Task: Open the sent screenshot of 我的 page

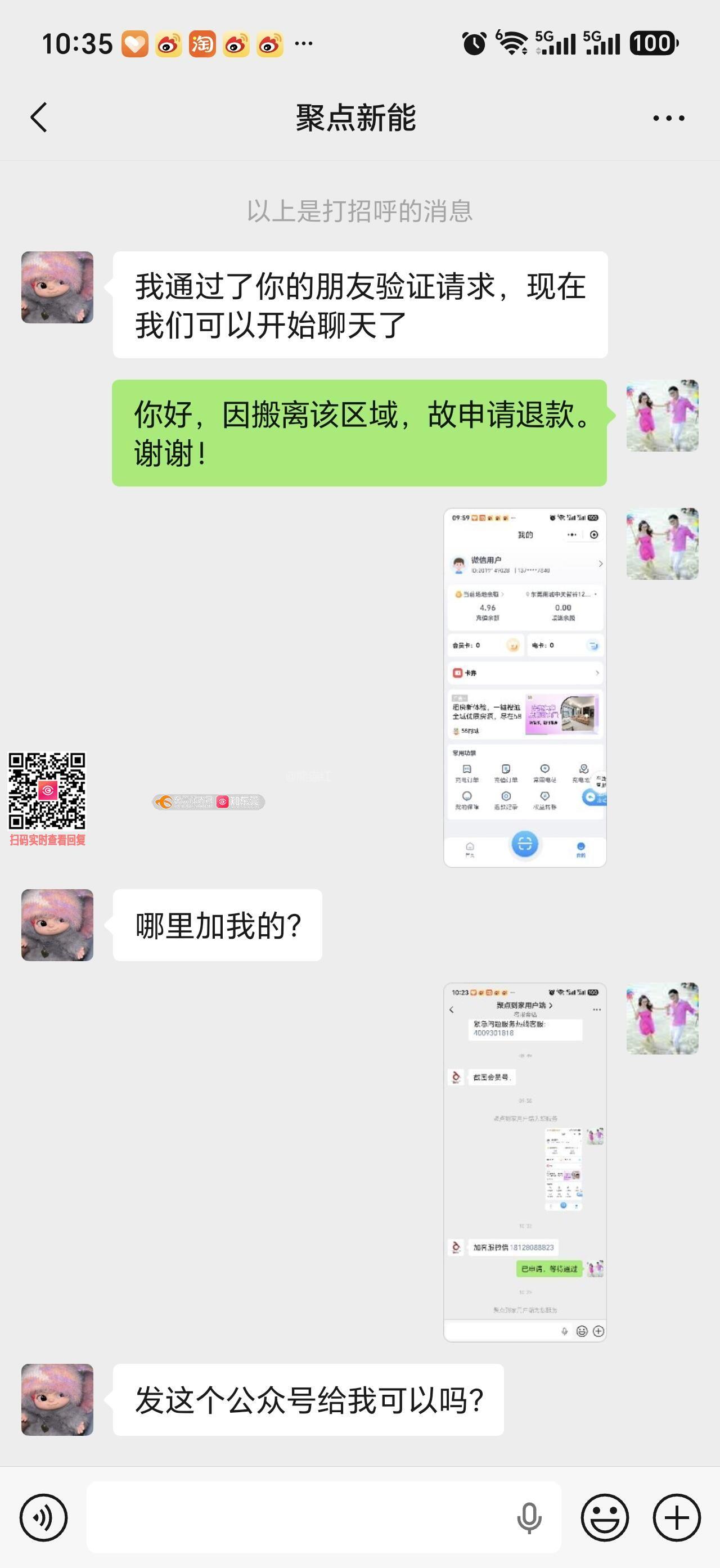Action: click(525, 687)
